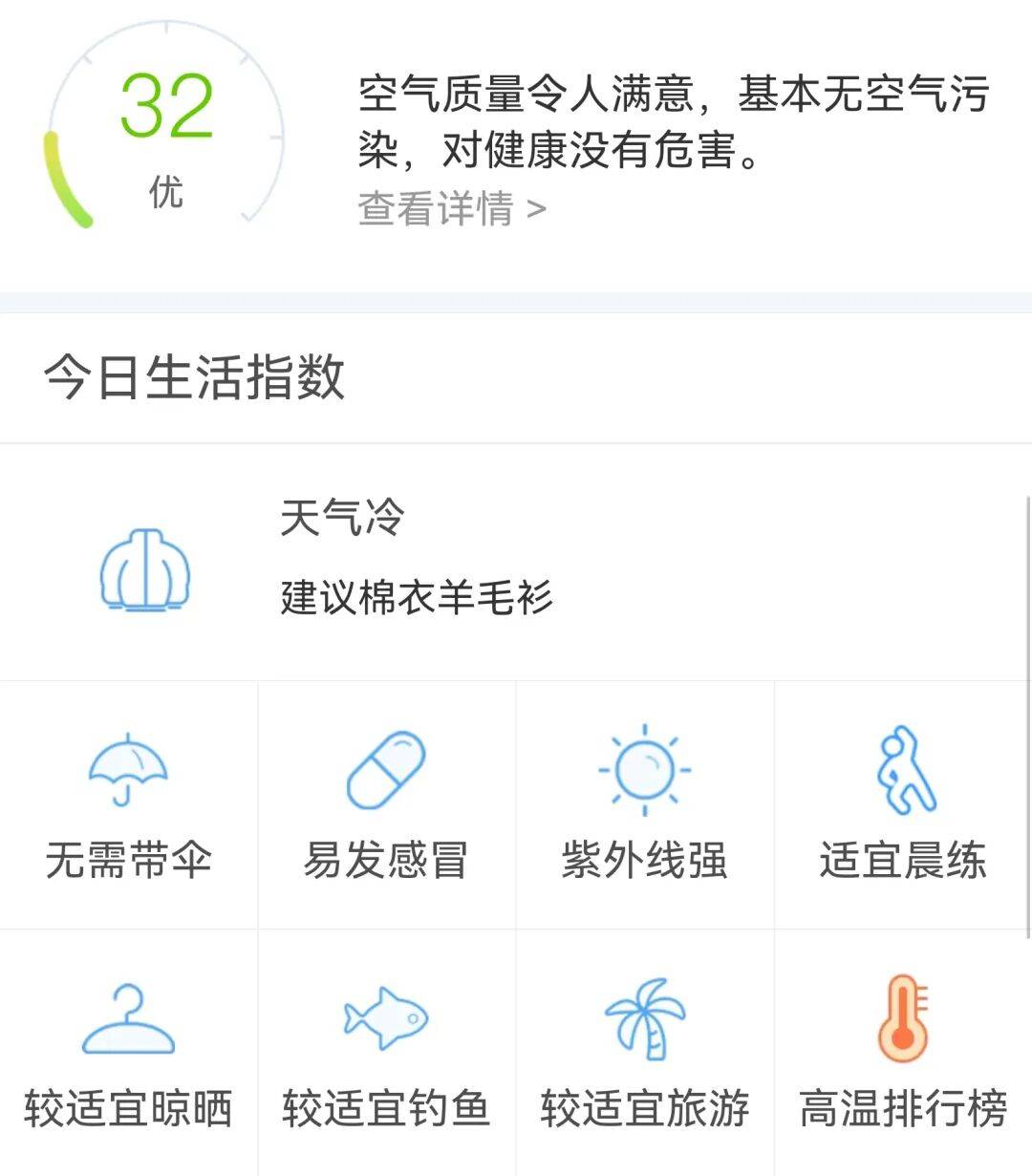The height and width of the screenshot is (1176, 1032).
Task: Open the 易发感冒 cold risk tile
Action: click(x=386, y=804)
